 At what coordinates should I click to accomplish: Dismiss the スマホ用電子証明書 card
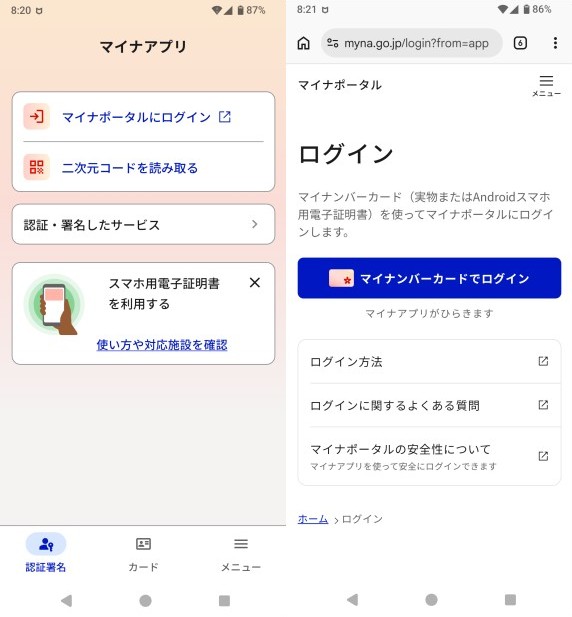[255, 282]
